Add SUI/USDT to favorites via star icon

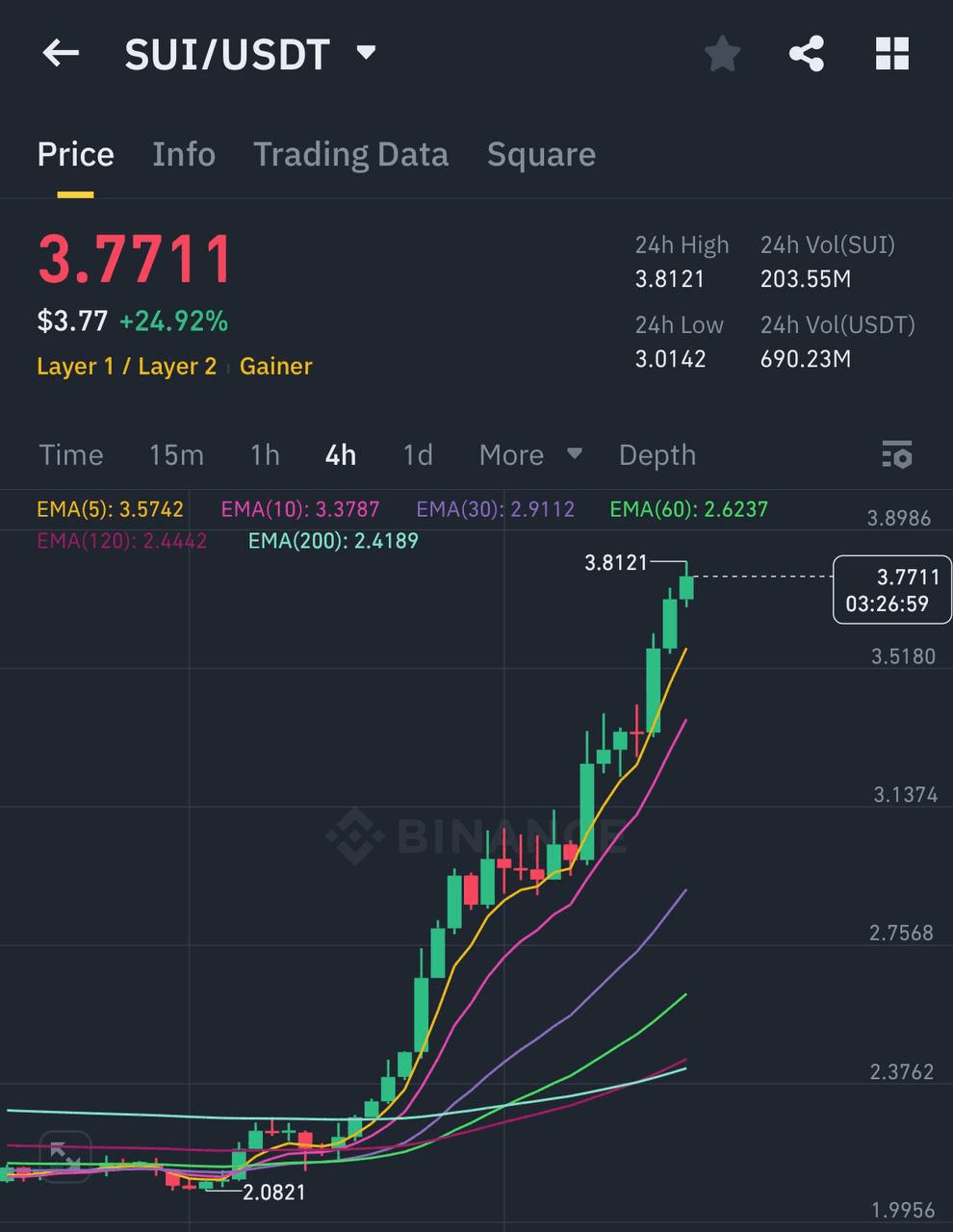point(722,54)
